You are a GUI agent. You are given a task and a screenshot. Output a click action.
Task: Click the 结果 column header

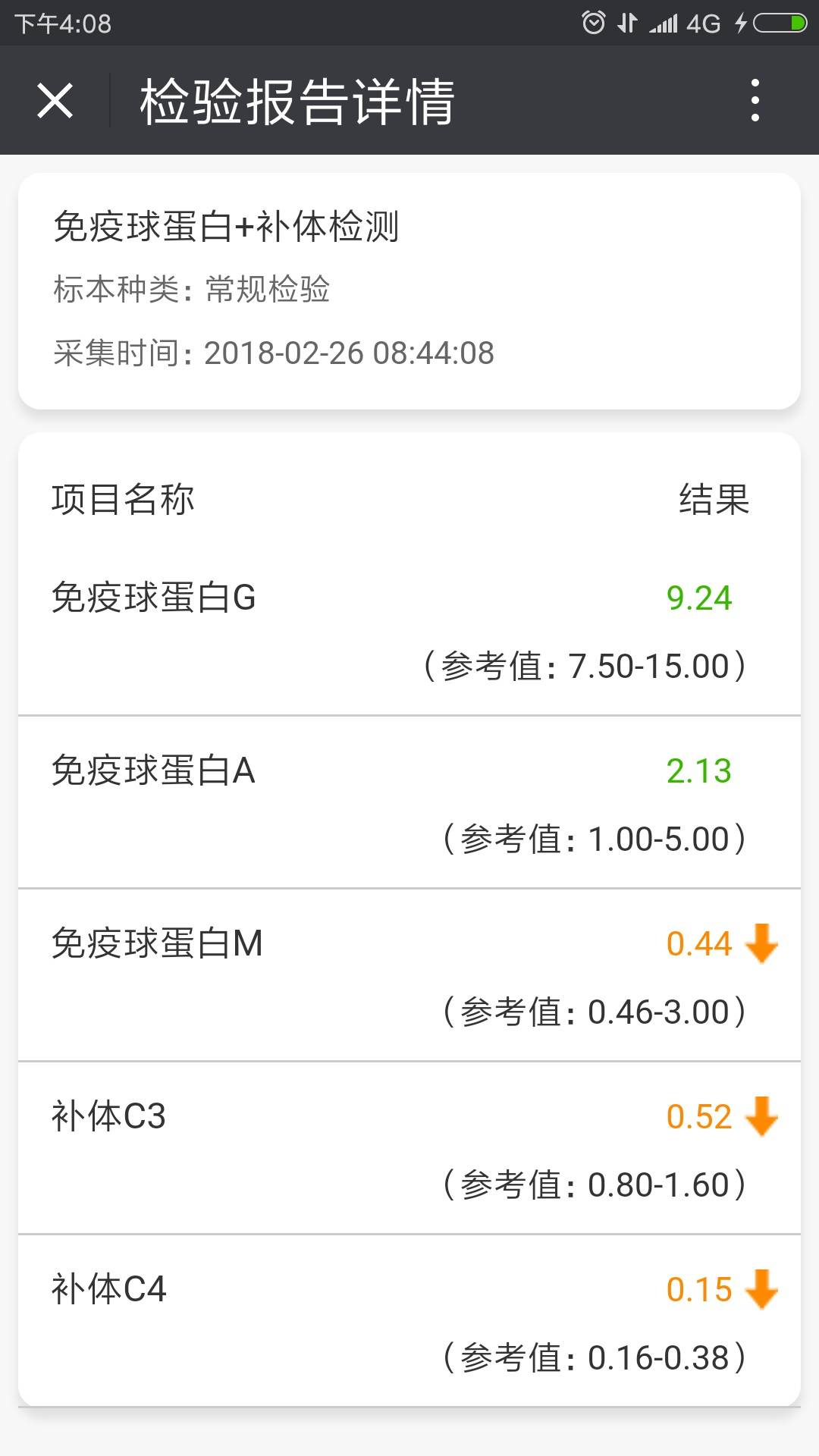[714, 500]
